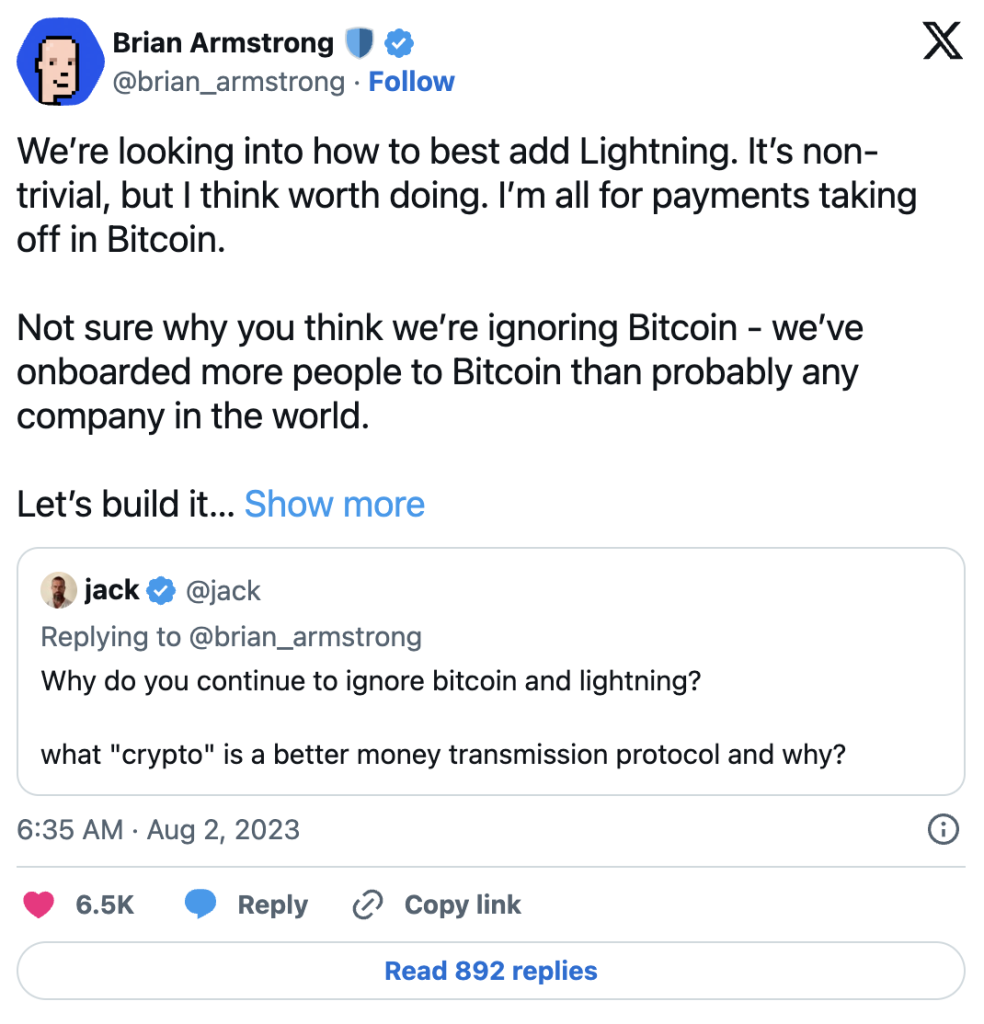Copy link to this tweet
The width and height of the screenshot is (984, 1024).
[437, 905]
